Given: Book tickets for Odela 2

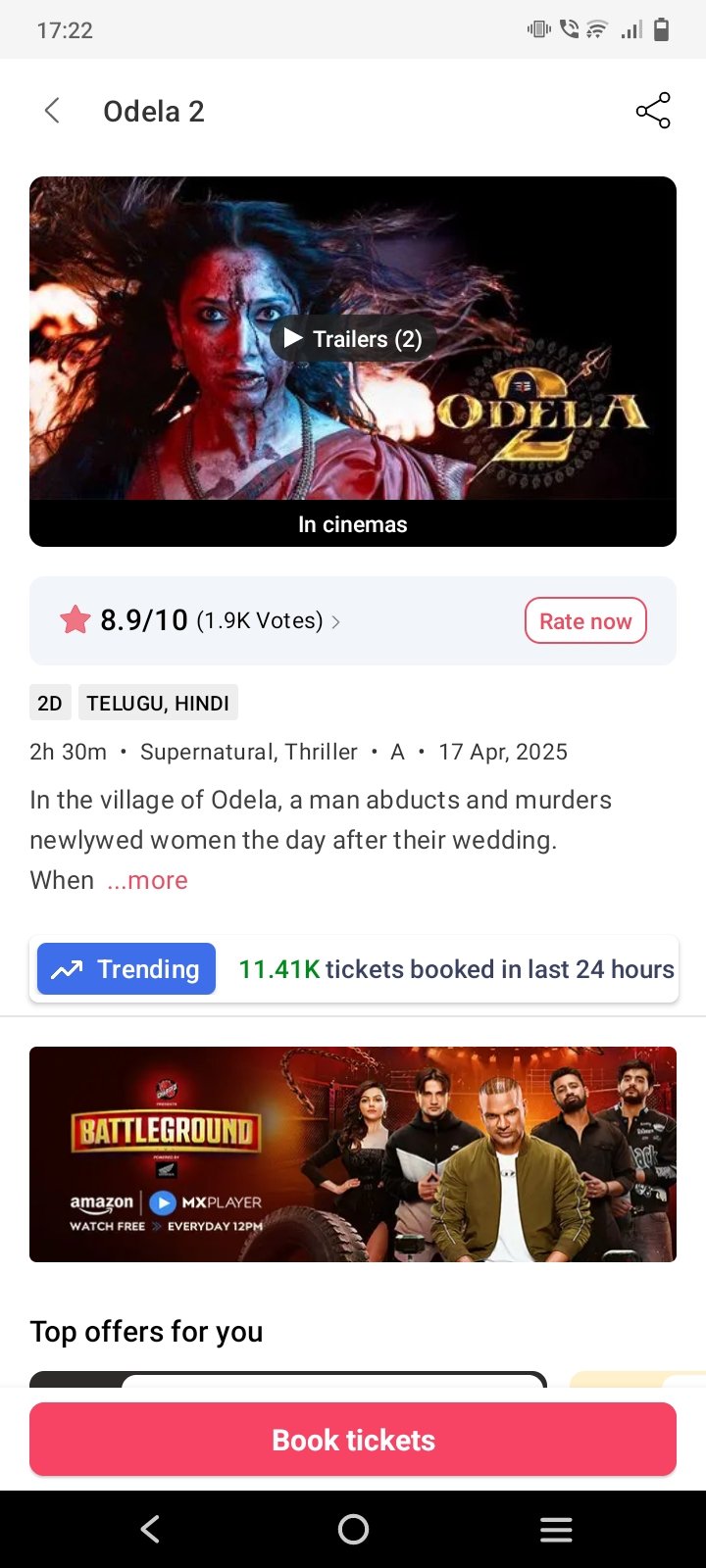Looking at the screenshot, I should [x=353, y=1439].
